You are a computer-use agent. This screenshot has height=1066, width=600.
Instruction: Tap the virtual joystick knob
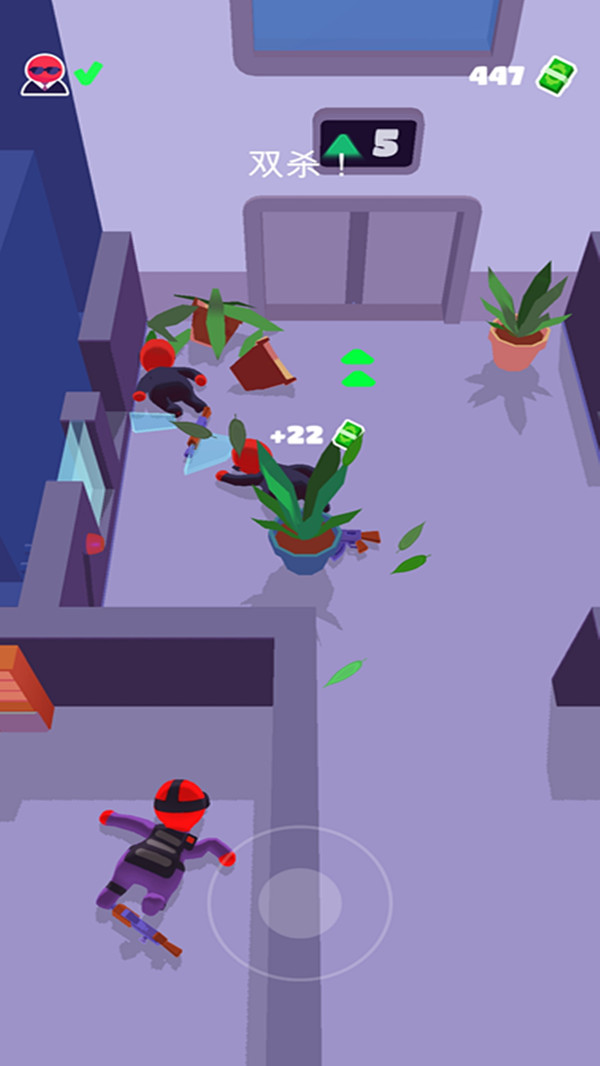point(300,903)
